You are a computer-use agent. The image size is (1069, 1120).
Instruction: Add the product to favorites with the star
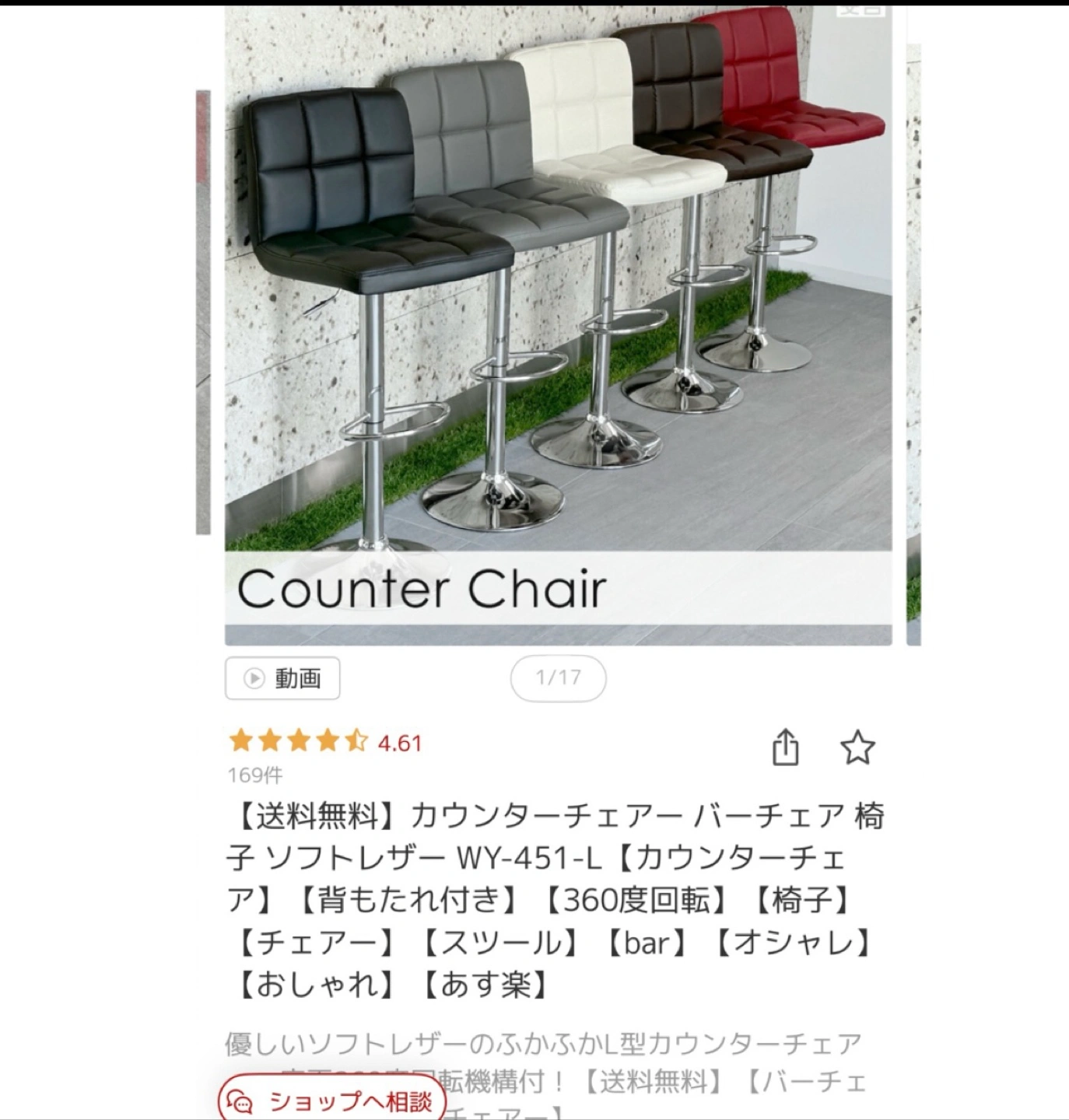857,747
